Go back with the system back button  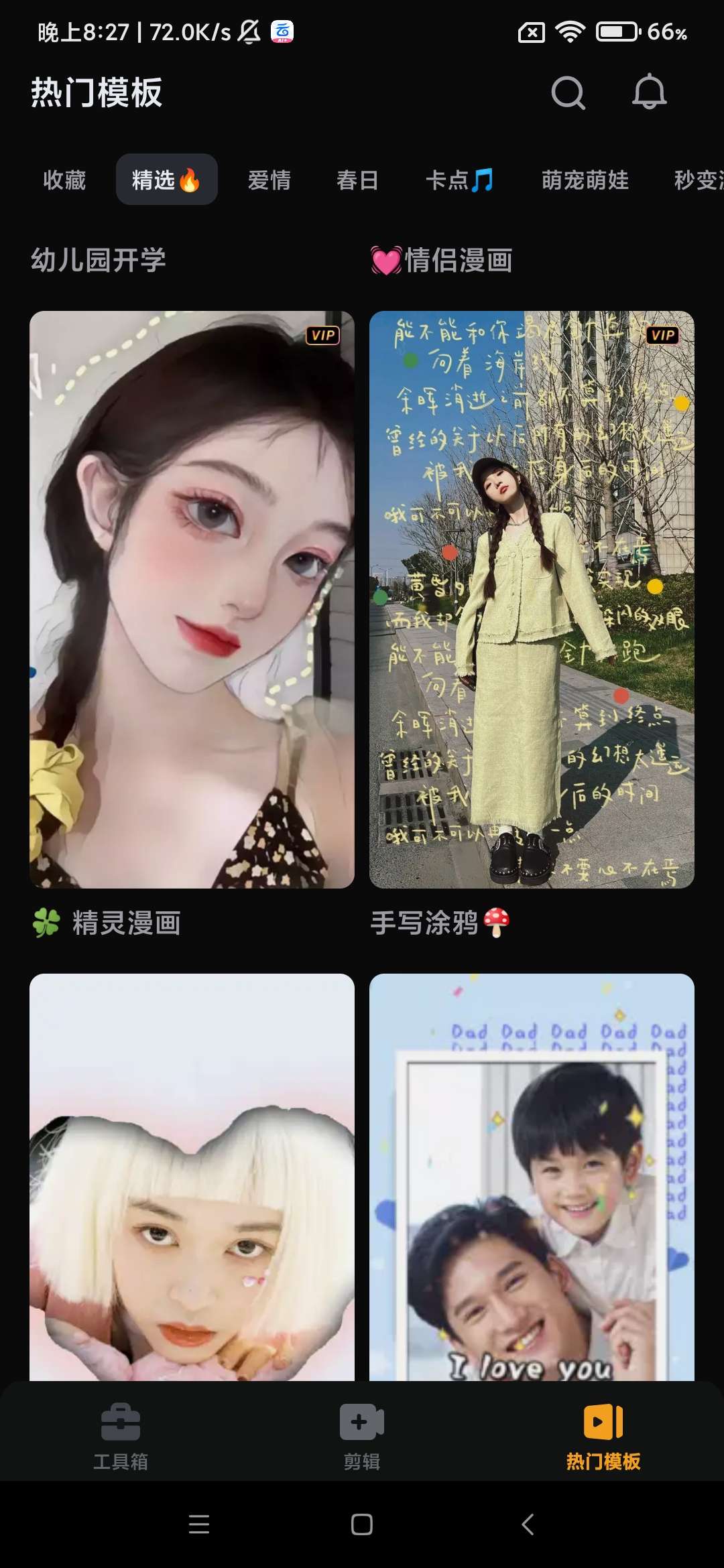point(528,1524)
